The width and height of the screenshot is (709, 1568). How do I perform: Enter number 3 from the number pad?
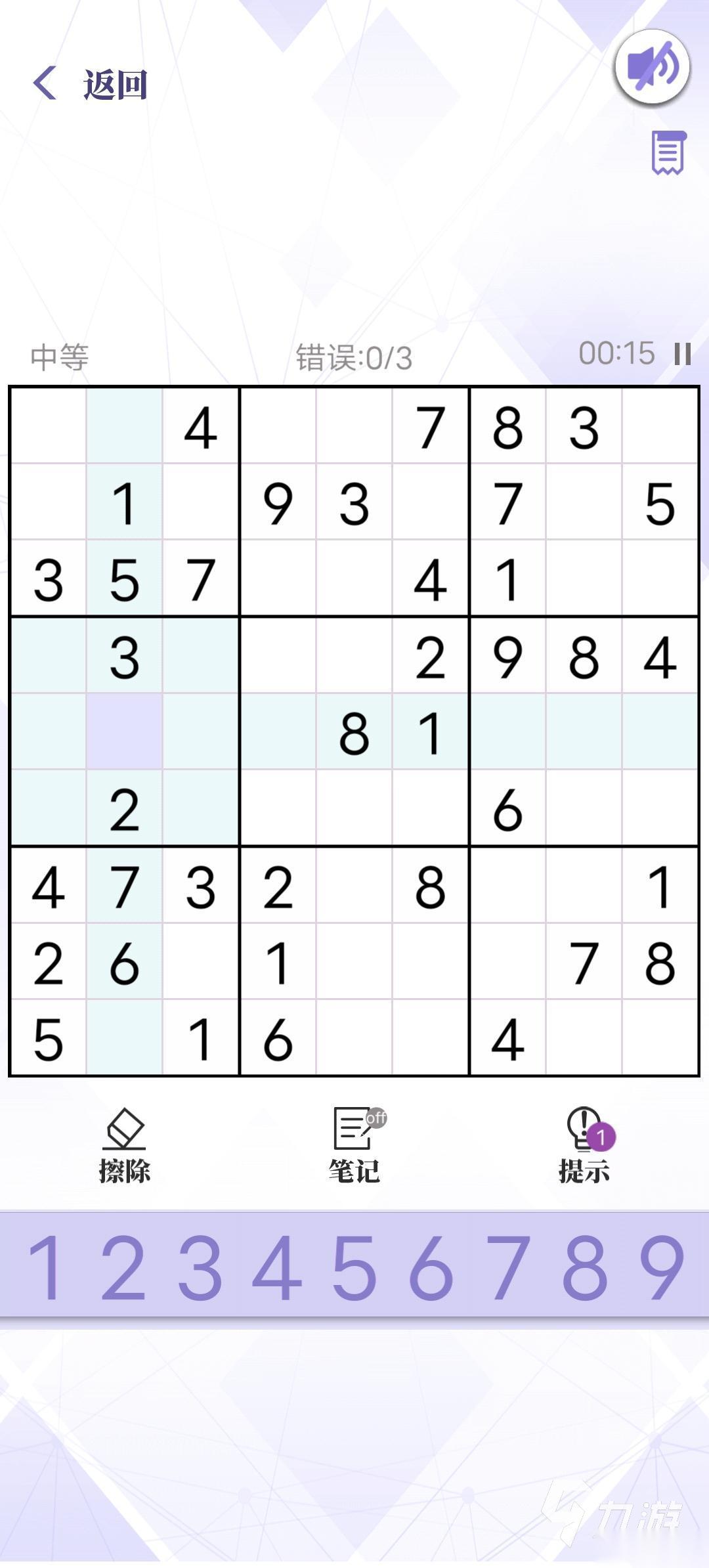pyautogui.click(x=200, y=1267)
